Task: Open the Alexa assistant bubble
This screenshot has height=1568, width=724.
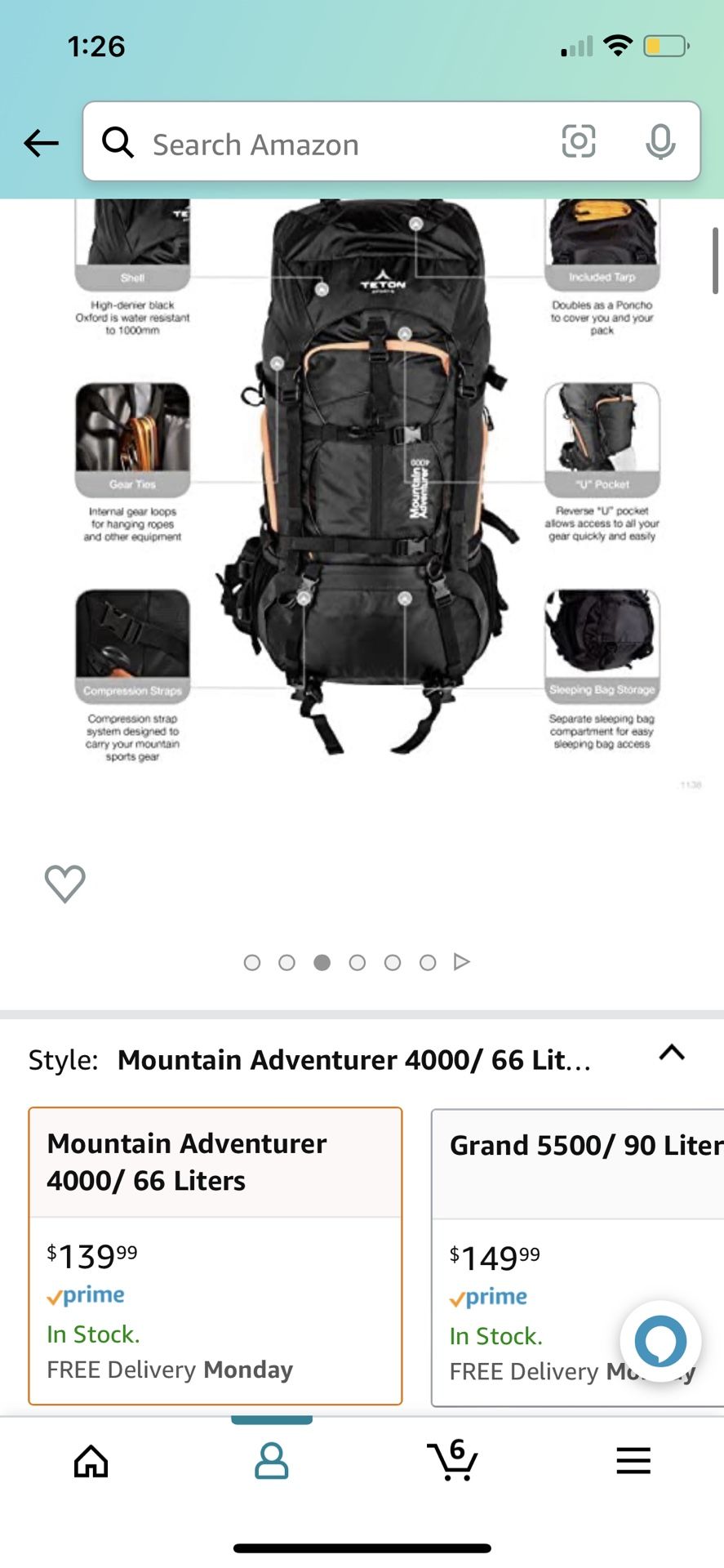Action: [x=660, y=1341]
